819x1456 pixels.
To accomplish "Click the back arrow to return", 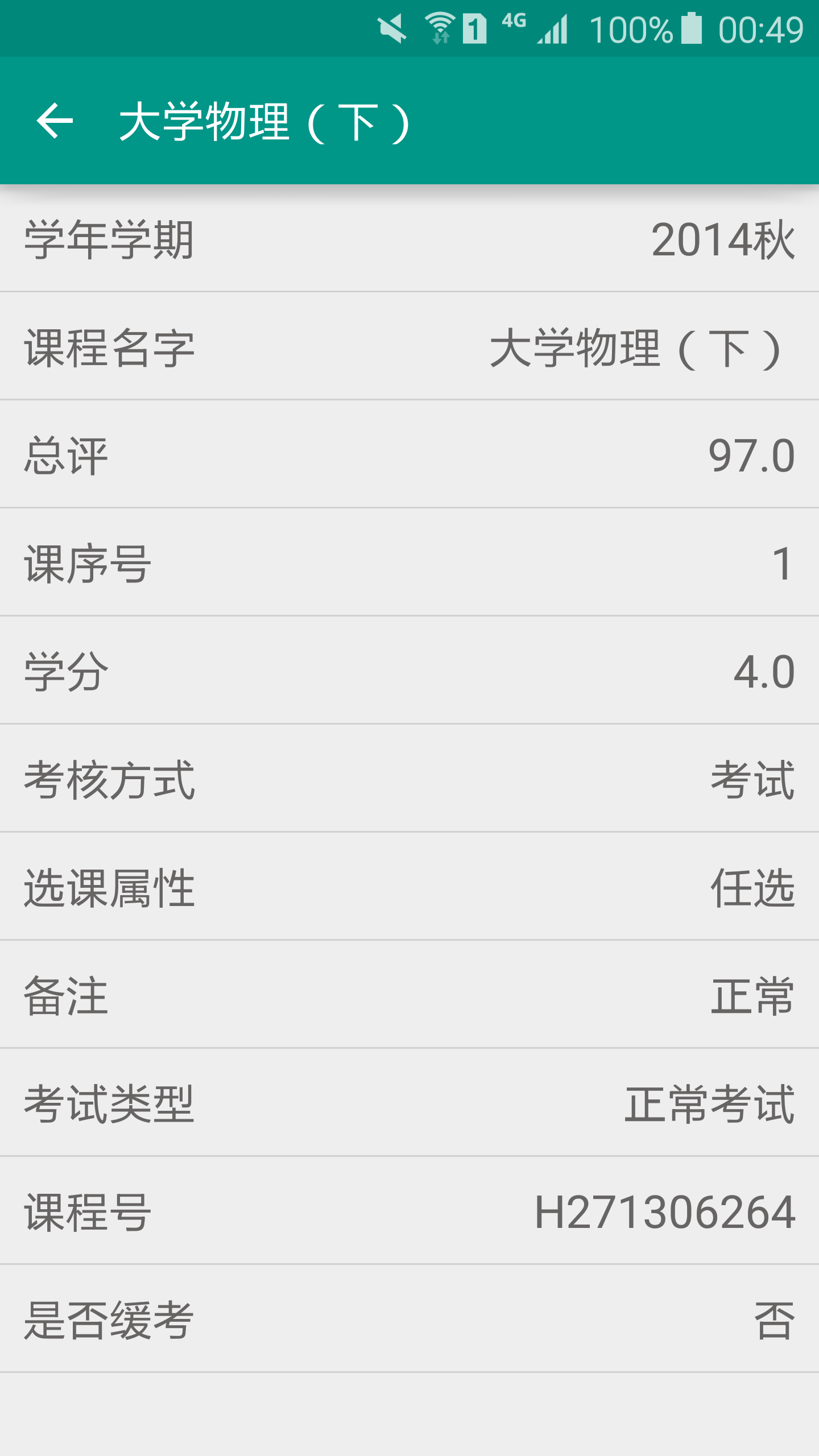I will pos(55,121).
